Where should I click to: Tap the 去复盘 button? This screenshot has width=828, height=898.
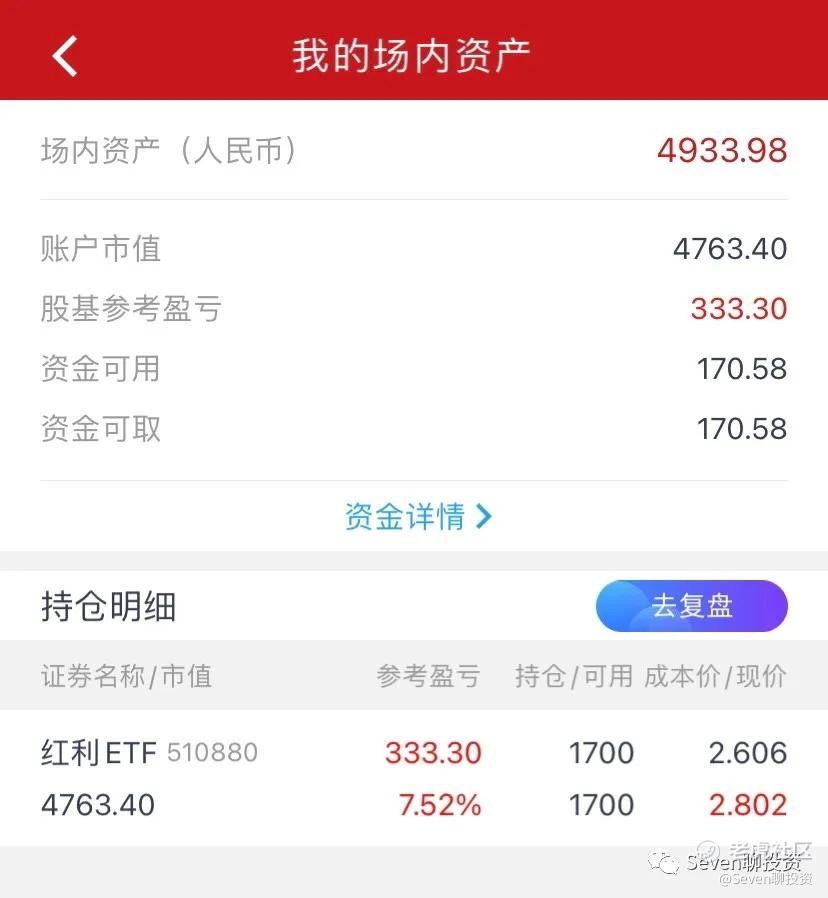[x=691, y=606]
